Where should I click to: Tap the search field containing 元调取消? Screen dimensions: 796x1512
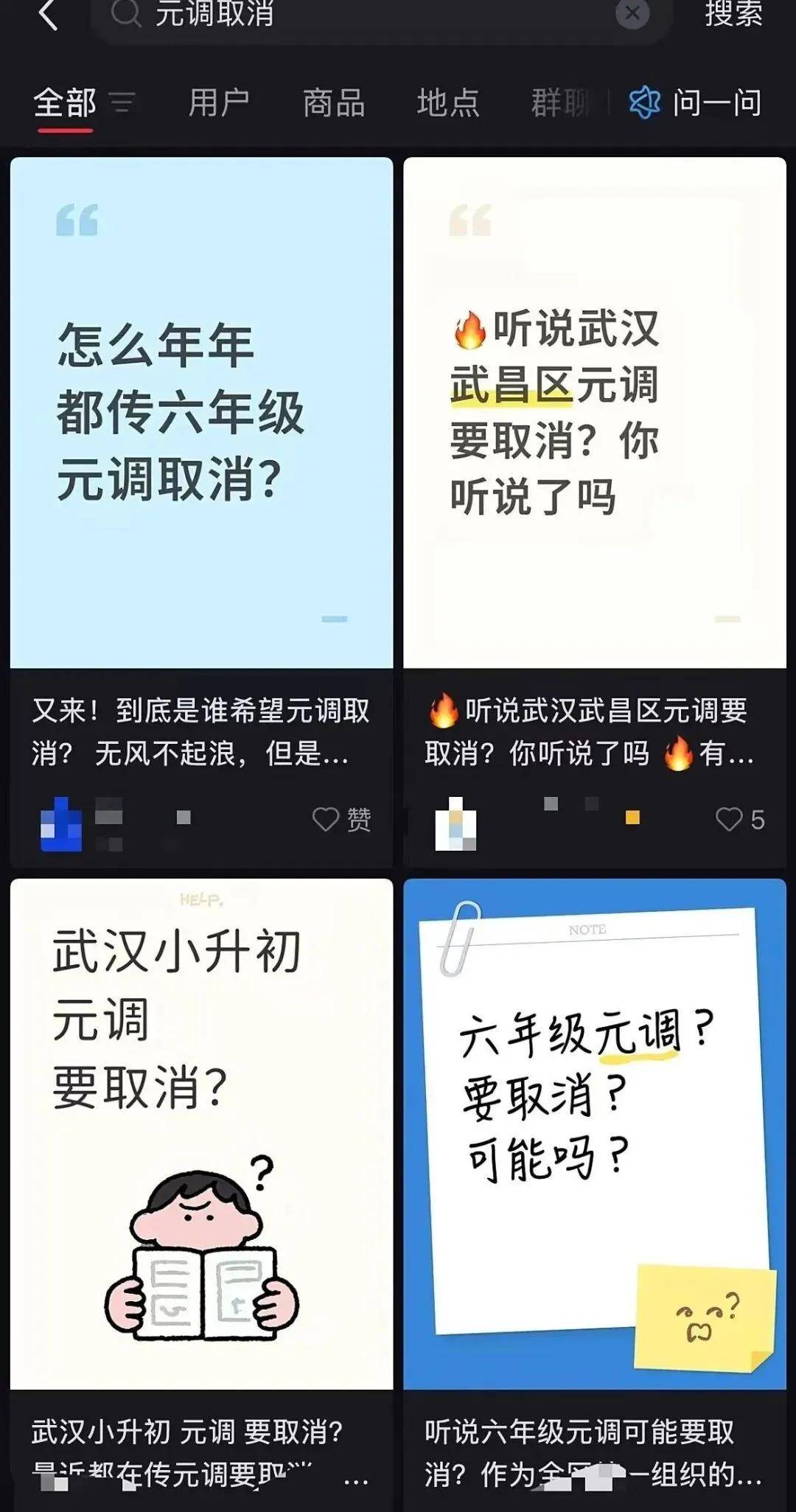[x=354, y=15]
